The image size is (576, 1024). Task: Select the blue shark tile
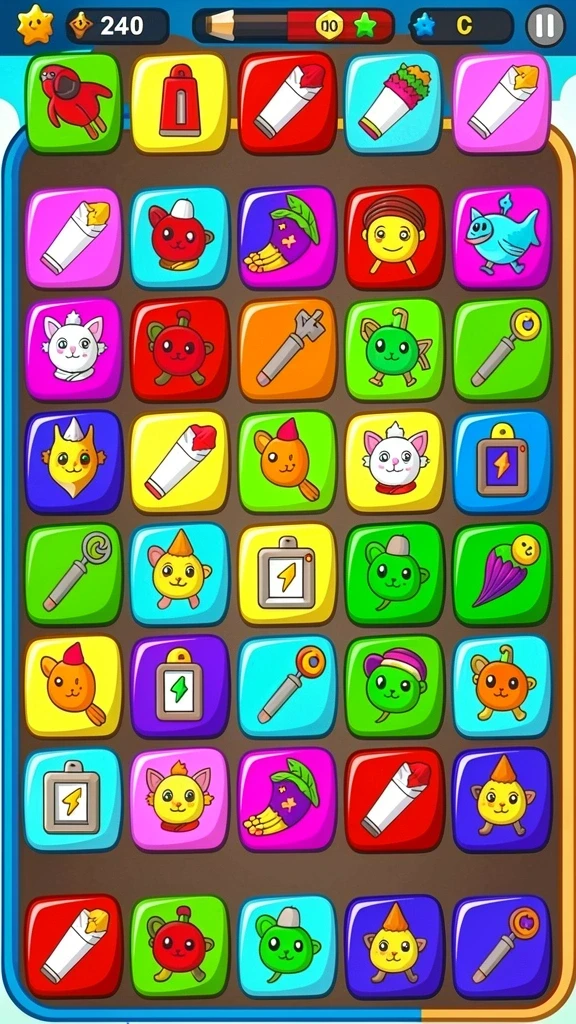[502, 238]
